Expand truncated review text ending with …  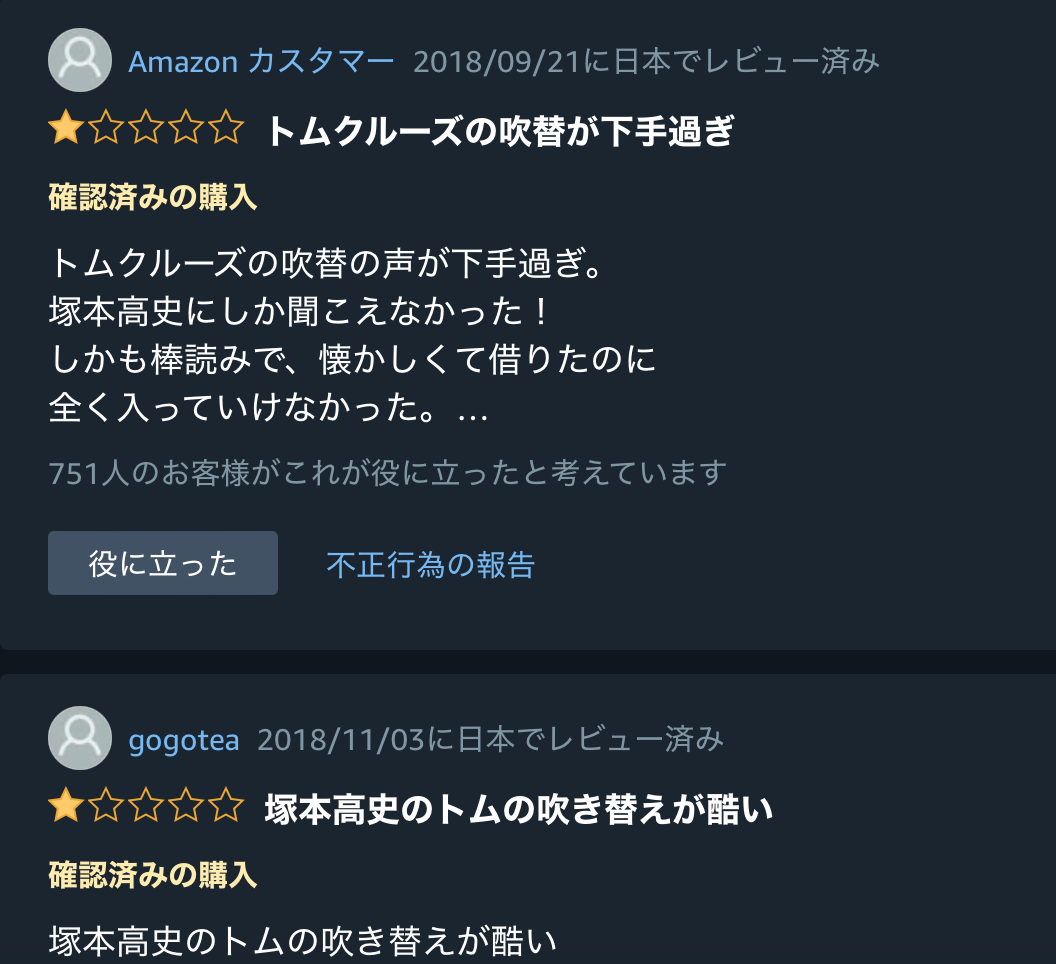472,411
